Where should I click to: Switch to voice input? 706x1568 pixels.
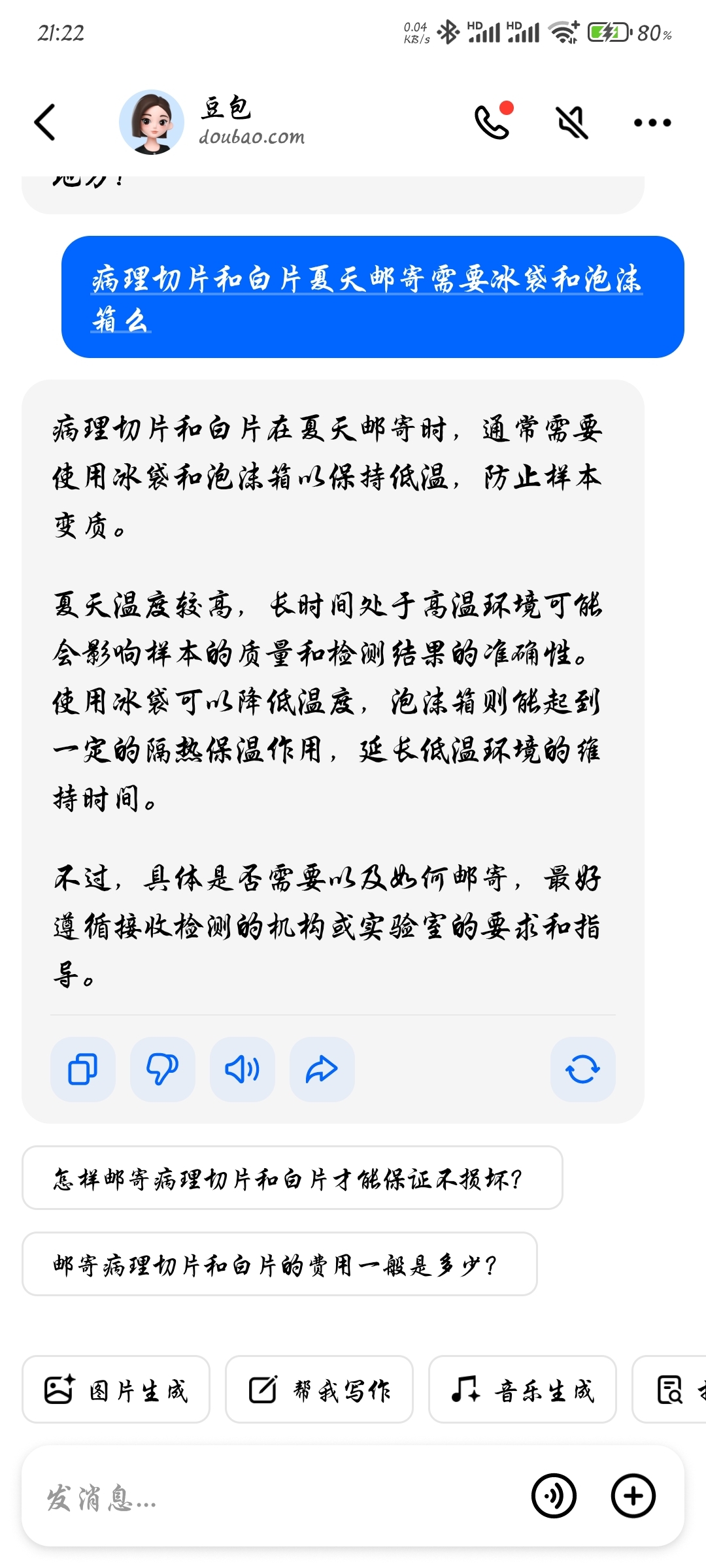[554, 1496]
